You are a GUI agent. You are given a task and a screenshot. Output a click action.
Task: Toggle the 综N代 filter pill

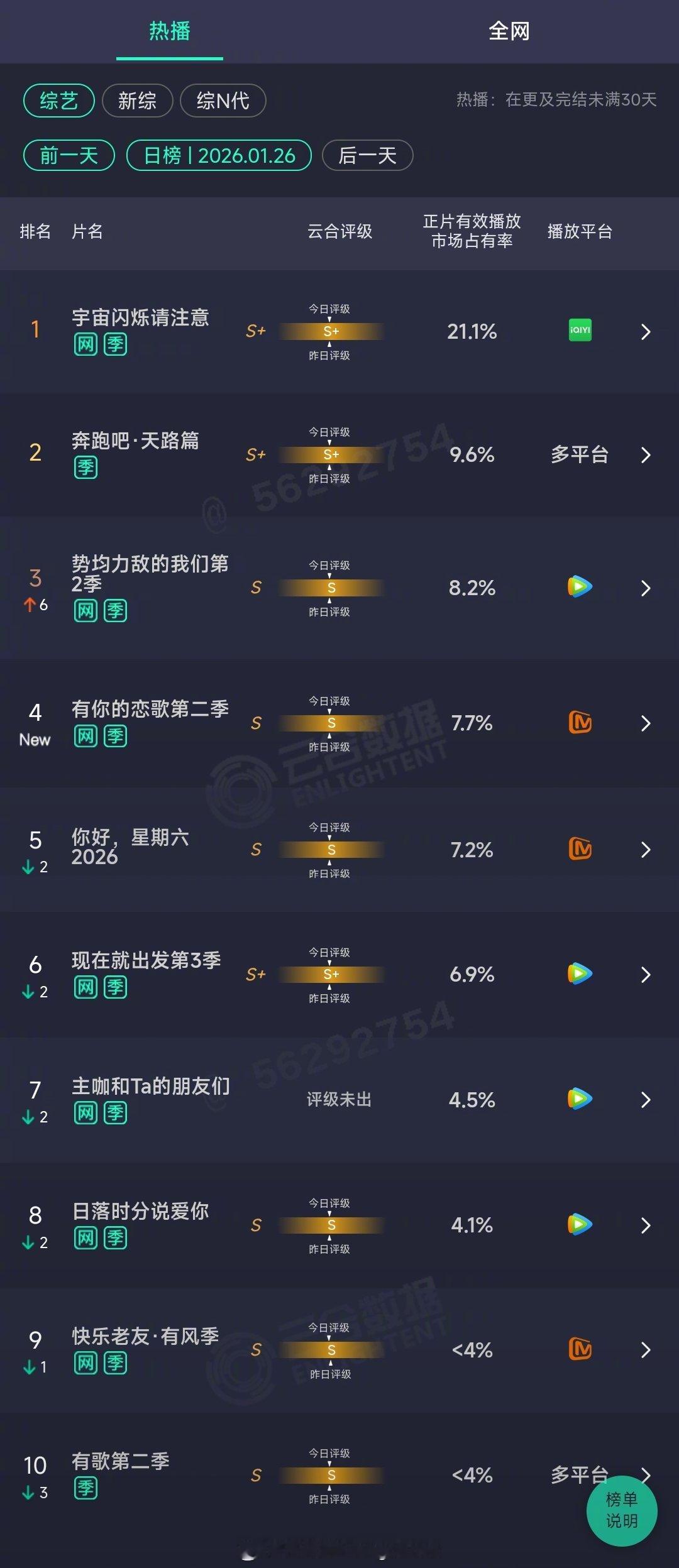(223, 101)
